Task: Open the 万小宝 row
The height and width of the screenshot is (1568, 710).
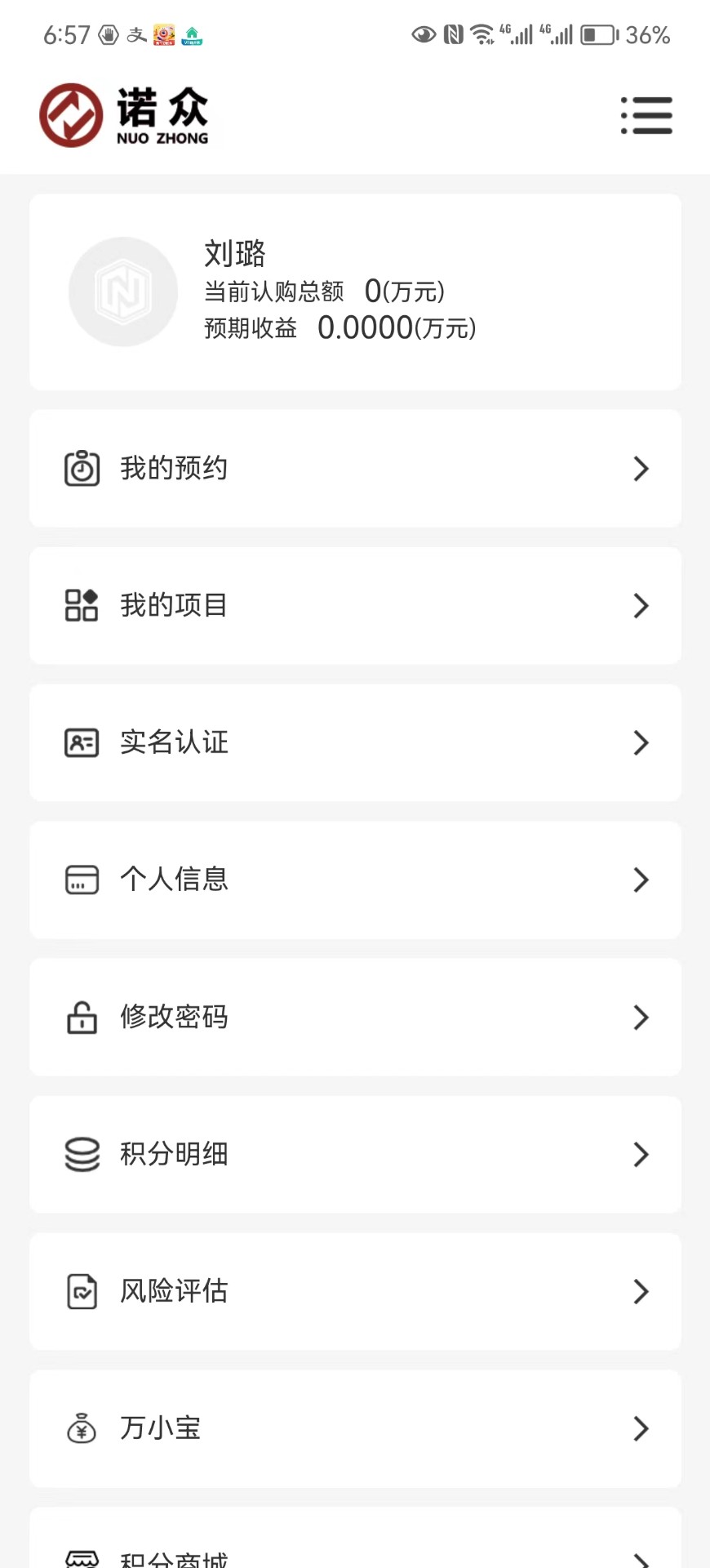Action: click(x=355, y=1429)
